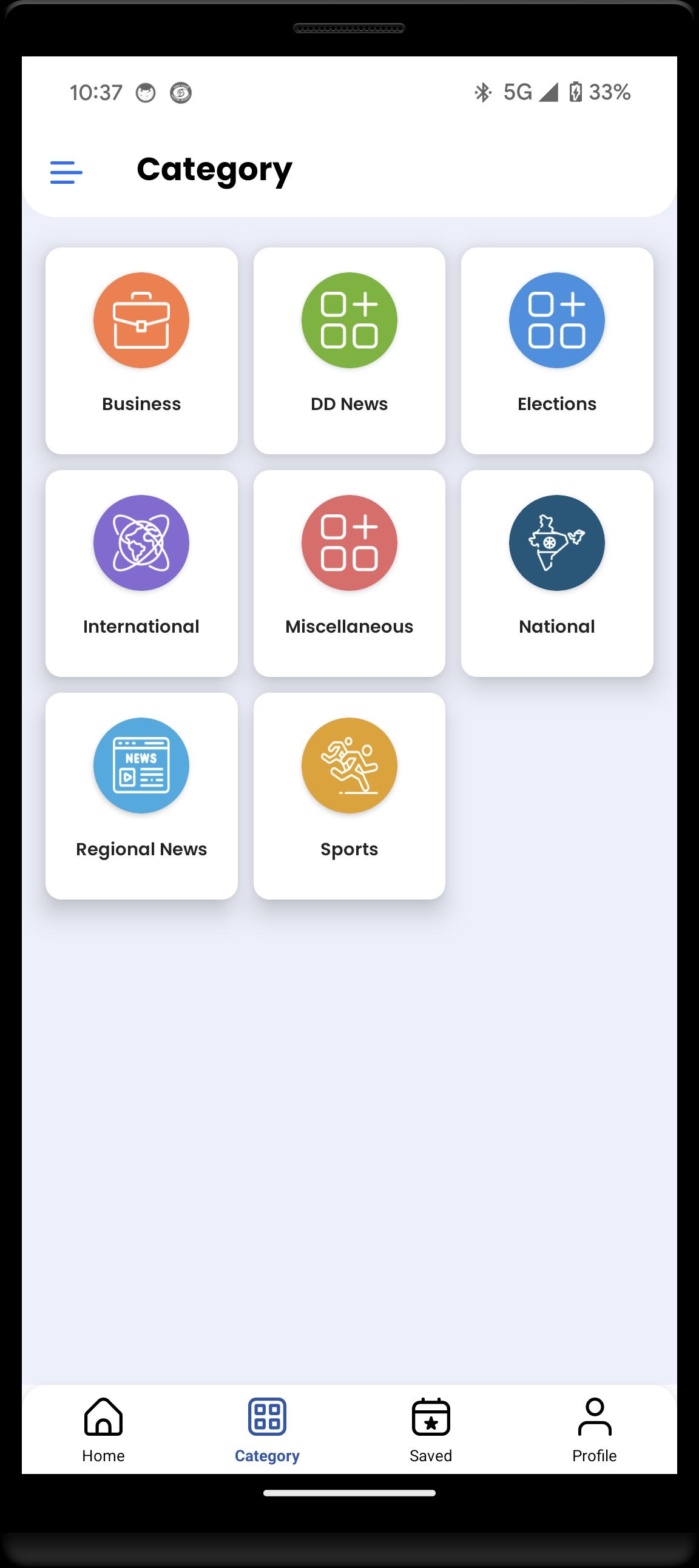View the Miscellaneous category
This screenshot has height=1568, width=699.
(349, 573)
